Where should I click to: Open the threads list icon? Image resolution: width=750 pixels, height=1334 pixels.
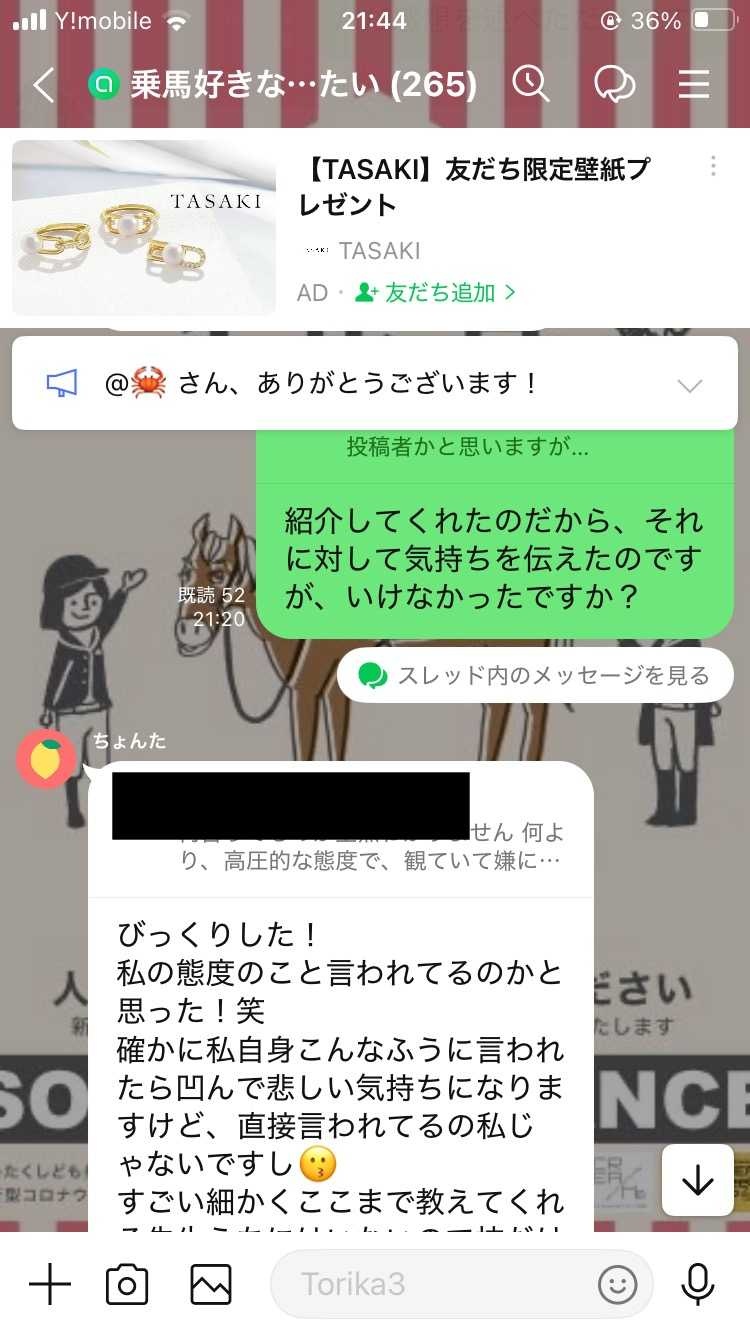click(614, 85)
